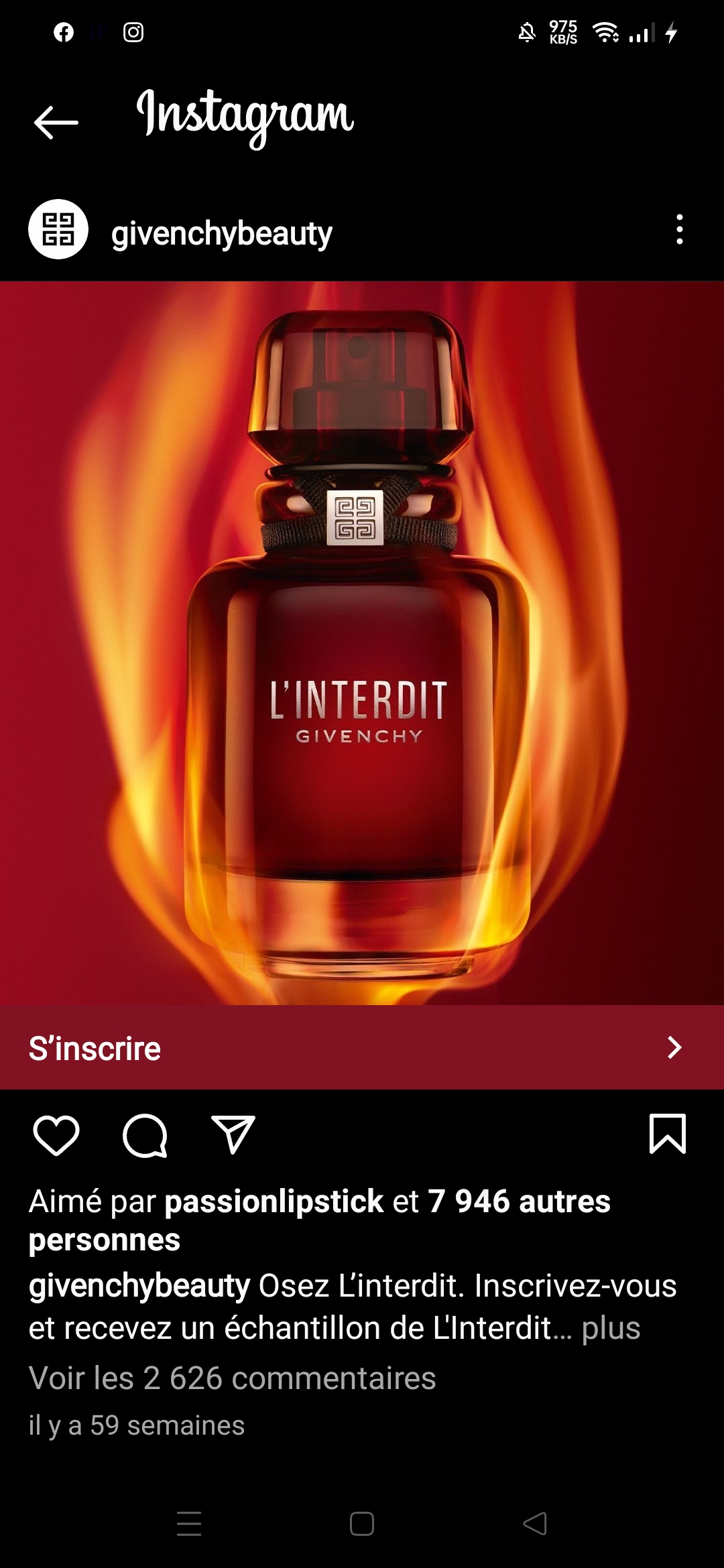Image resolution: width=724 pixels, height=1568 pixels.
Task: Open passionlipstick's profile from likes
Action: [274, 1201]
